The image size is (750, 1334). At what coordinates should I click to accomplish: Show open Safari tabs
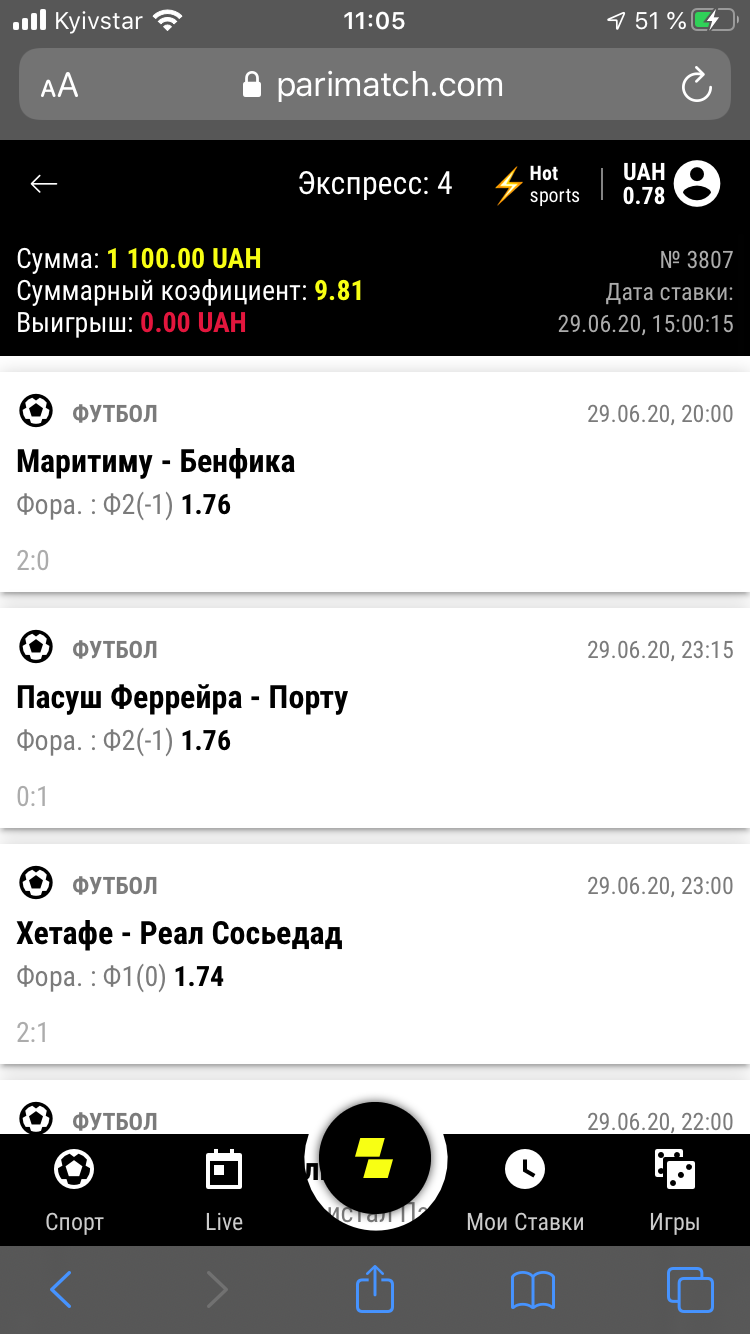point(690,1289)
